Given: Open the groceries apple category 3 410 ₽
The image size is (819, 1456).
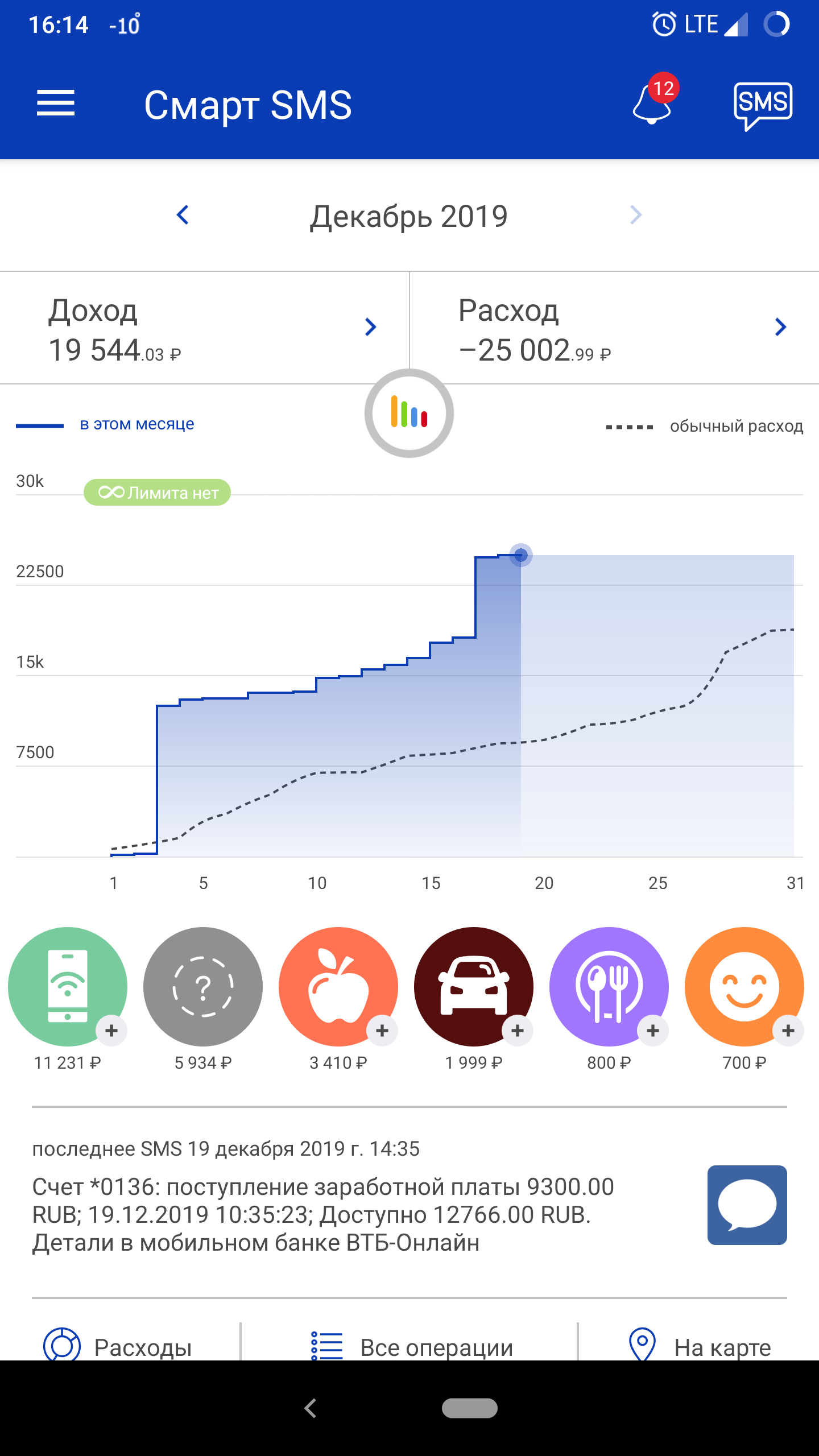Looking at the screenshot, I should click(338, 987).
